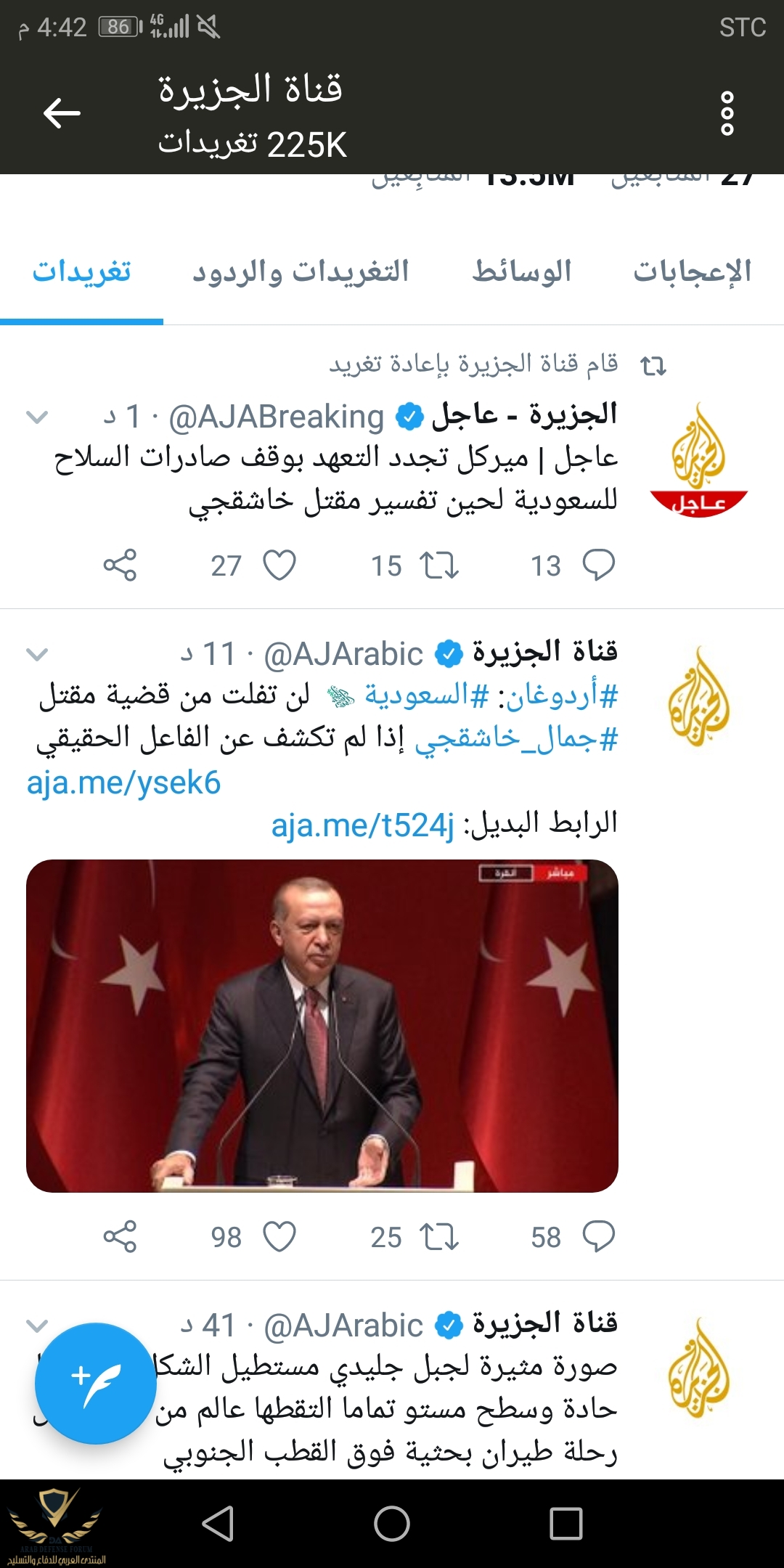Open the Erdogan photo in the tweet
This screenshot has width=784, height=1568.
322,1025
